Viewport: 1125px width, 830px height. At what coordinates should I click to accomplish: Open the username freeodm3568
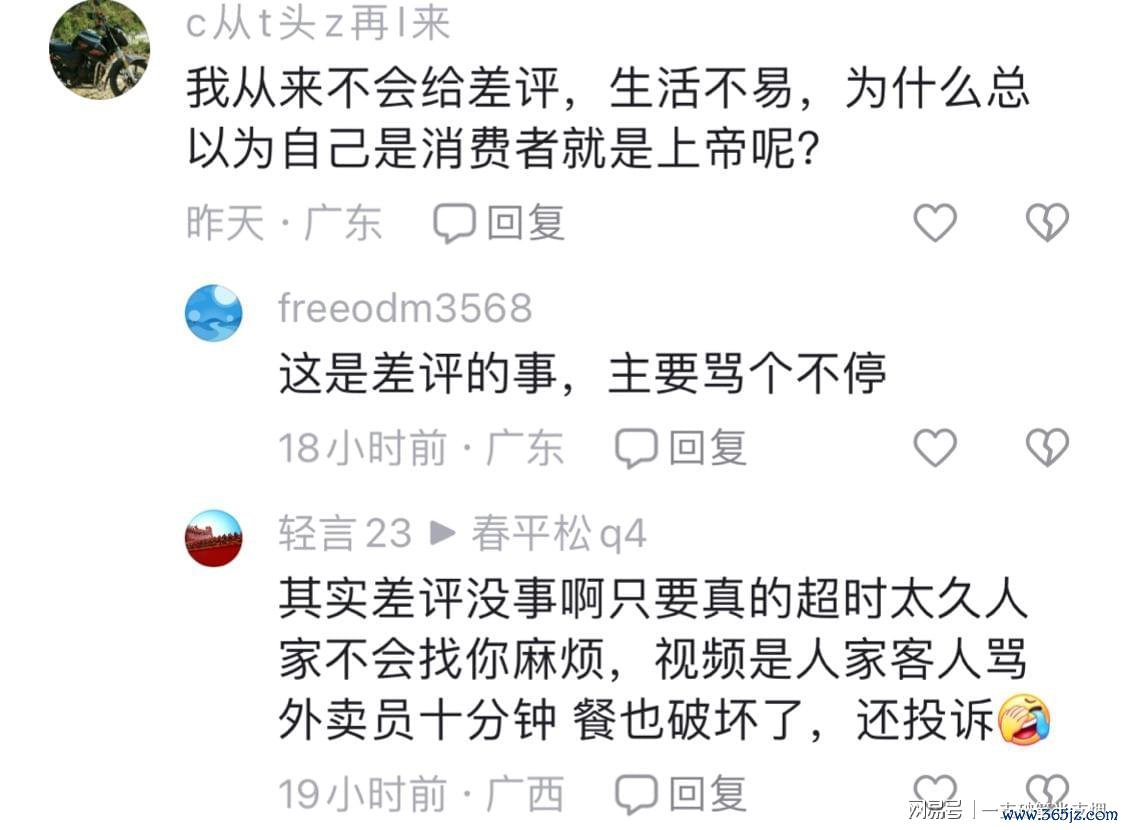pos(405,309)
